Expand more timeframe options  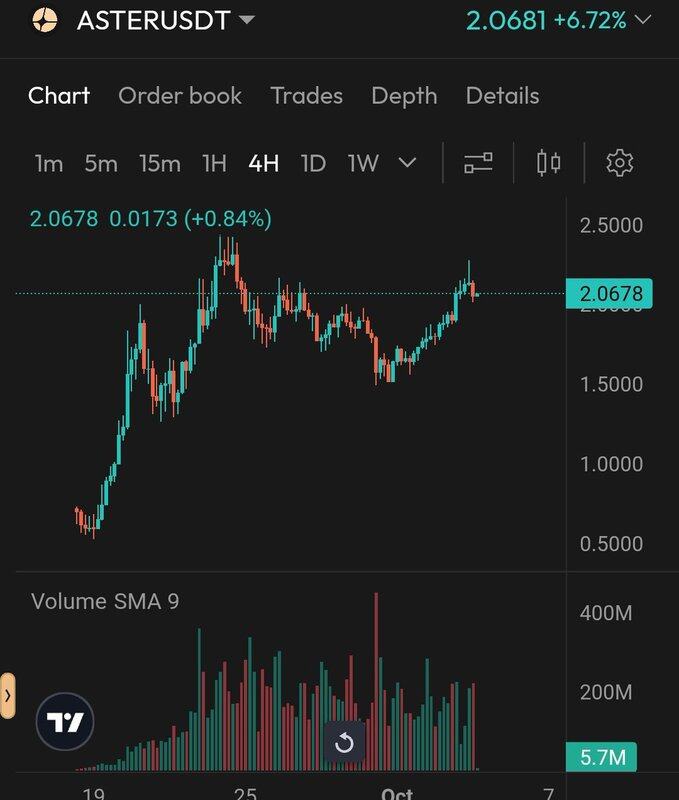point(407,163)
